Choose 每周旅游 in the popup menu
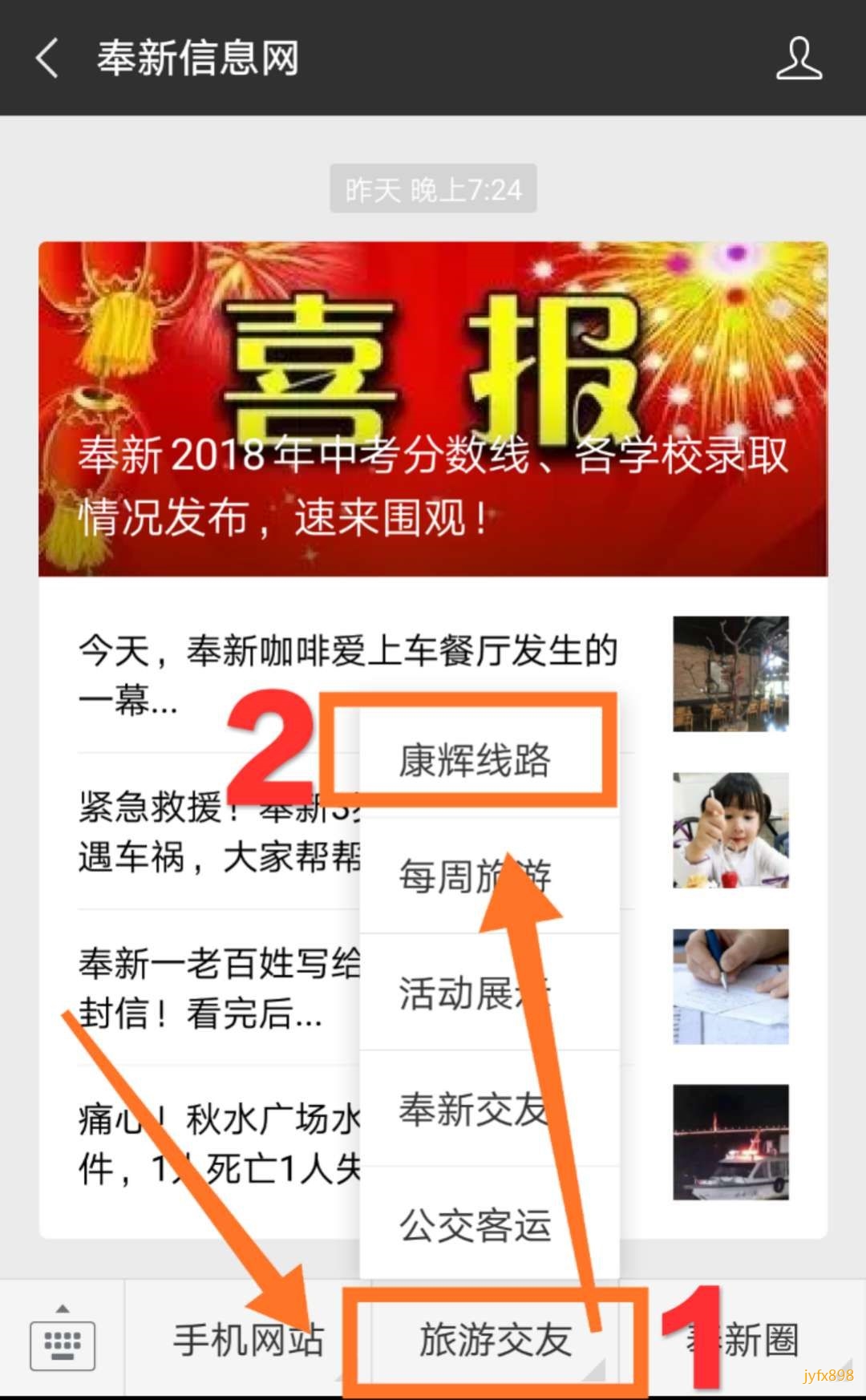The width and height of the screenshot is (866, 1400). (475, 876)
